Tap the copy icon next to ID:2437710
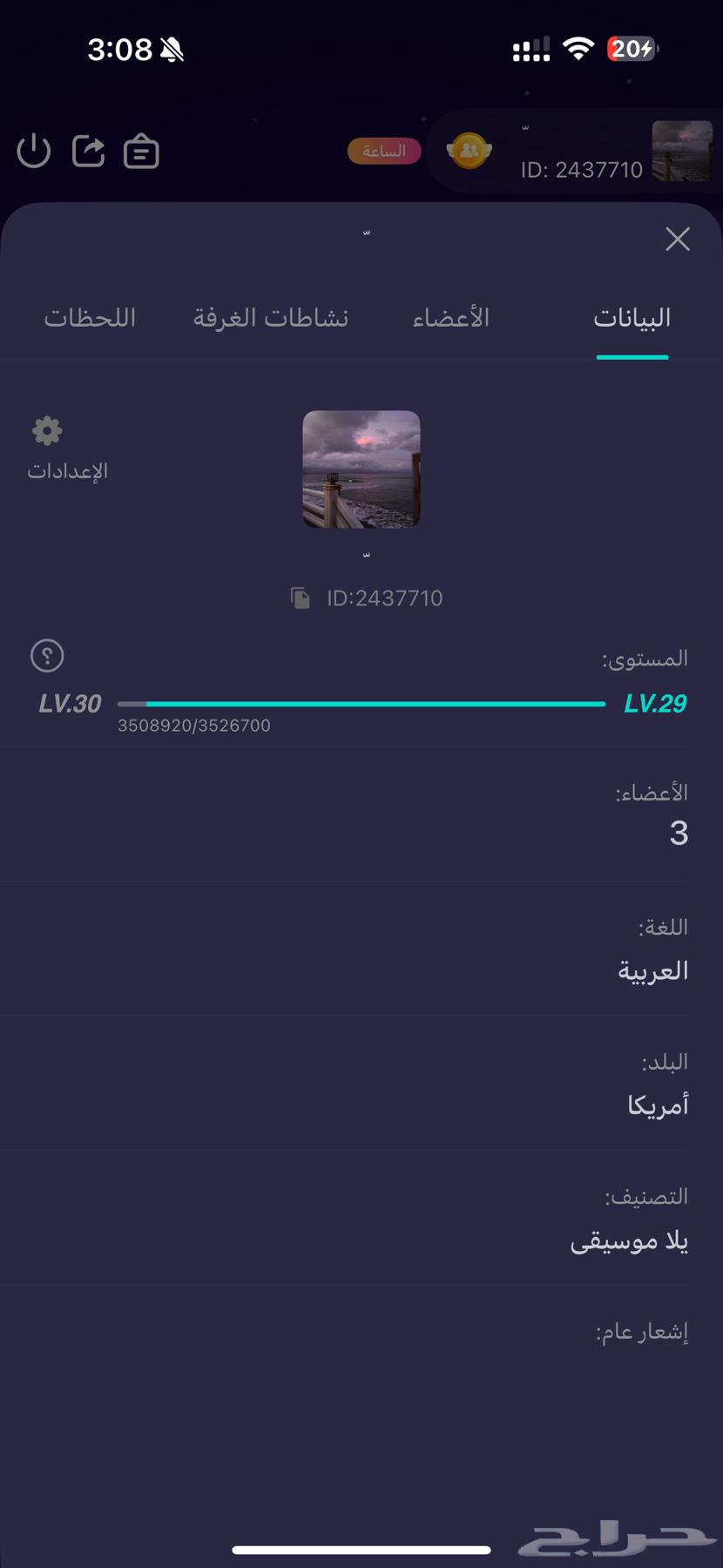Screen dimensions: 723x1568 (301, 597)
